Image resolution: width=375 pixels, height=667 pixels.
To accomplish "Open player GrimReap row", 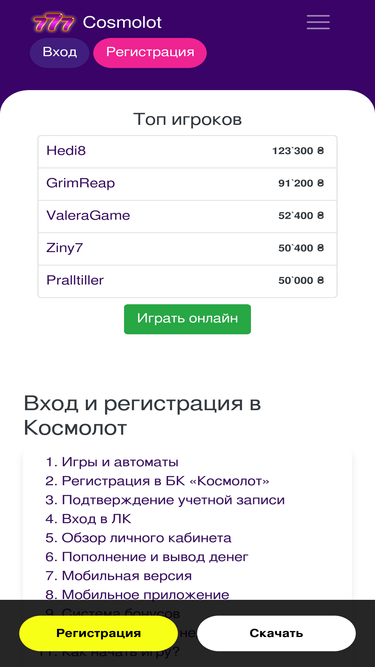I will pos(188,184).
